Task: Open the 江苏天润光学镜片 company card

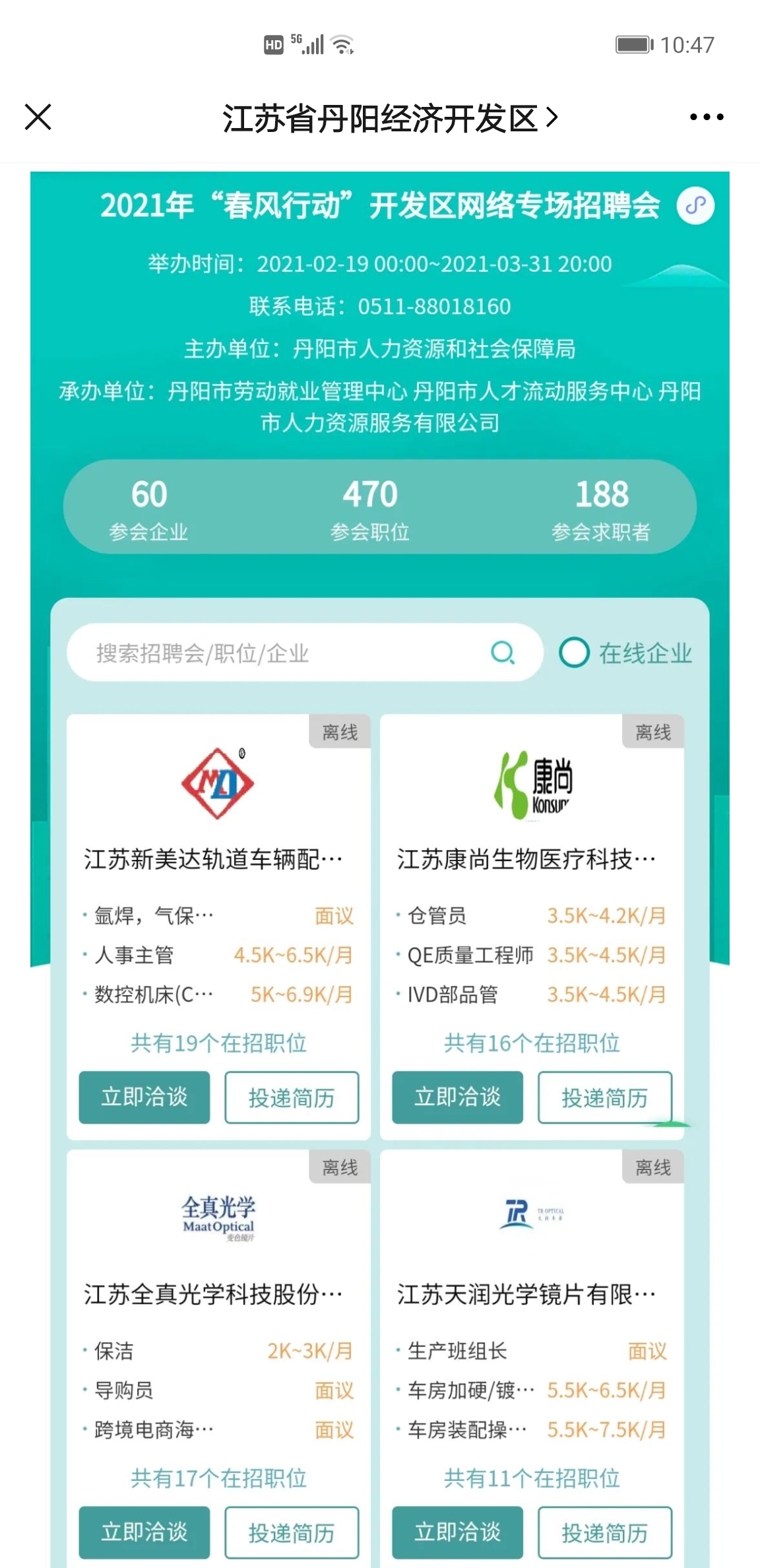Action: tap(526, 1294)
